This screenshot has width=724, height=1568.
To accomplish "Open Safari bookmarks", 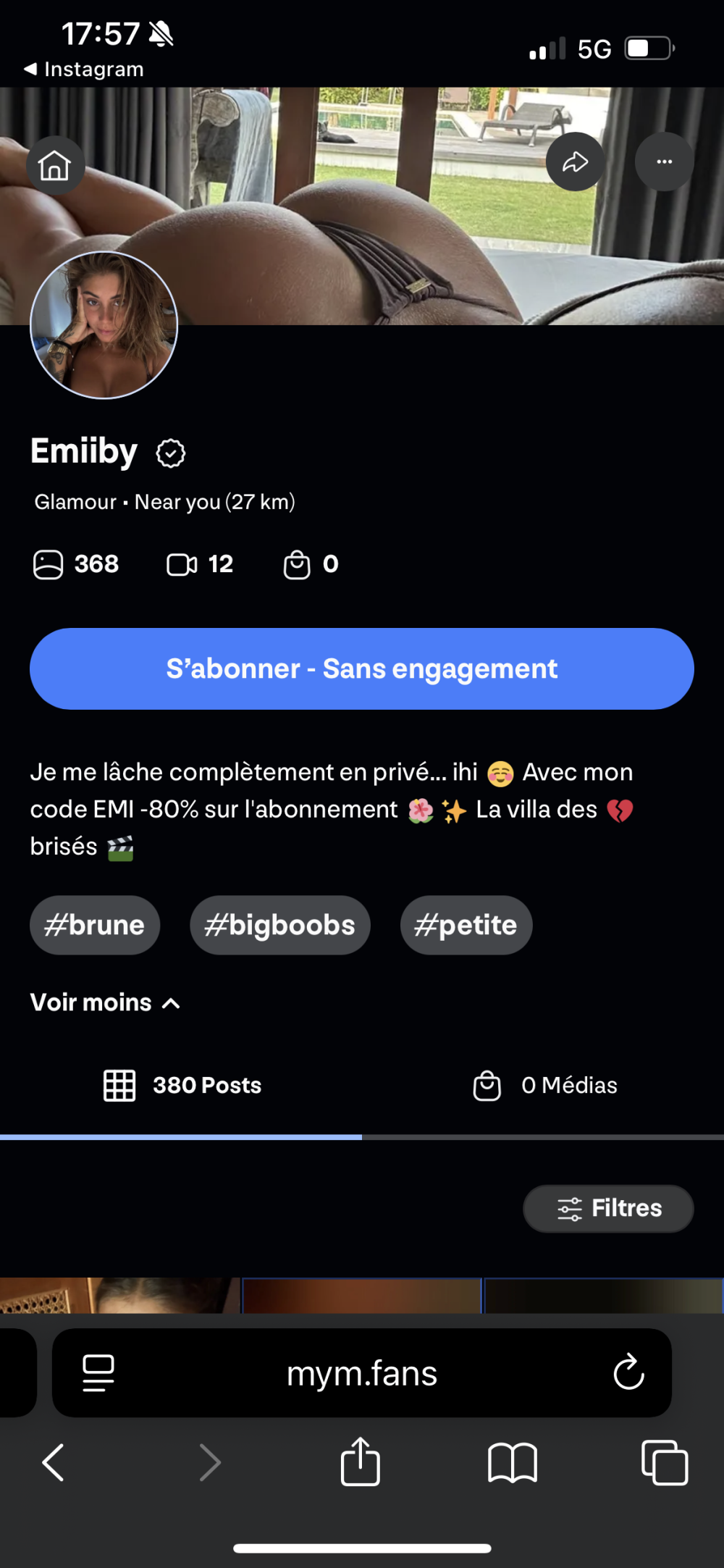I will [513, 1462].
